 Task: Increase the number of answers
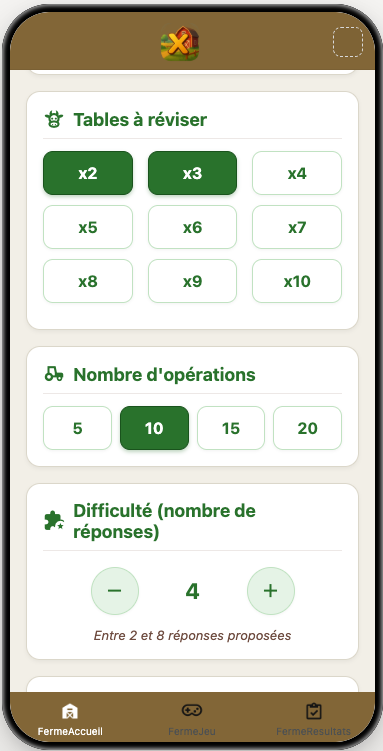271,591
